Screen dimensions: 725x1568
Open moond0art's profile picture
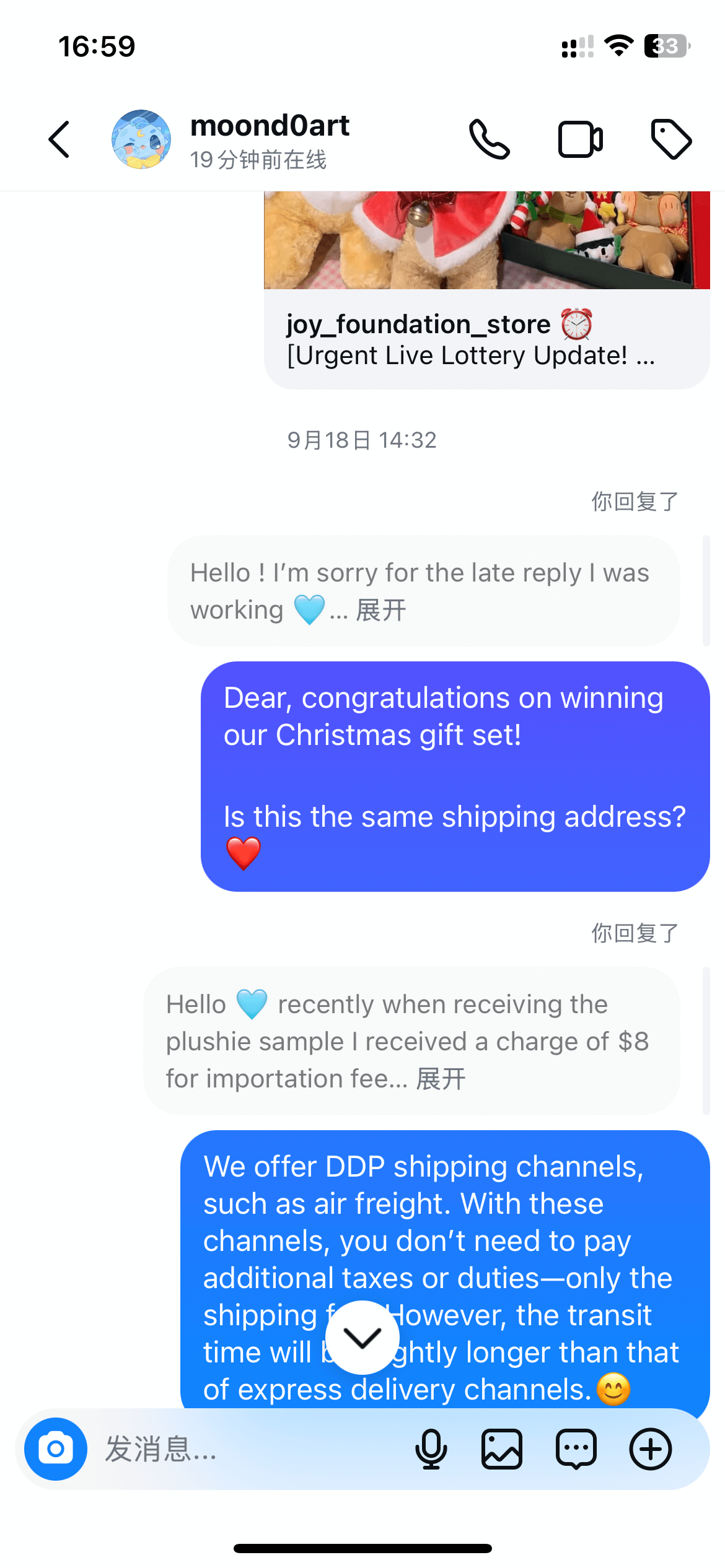tap(141, 139)
